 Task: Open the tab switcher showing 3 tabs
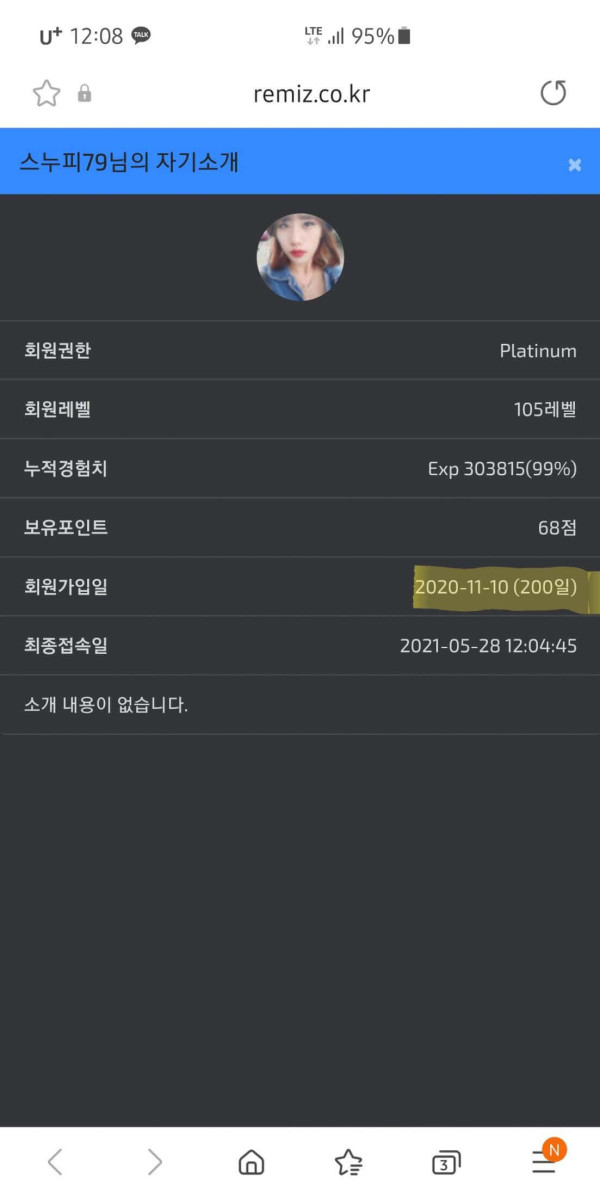(x=445, y=1162)
